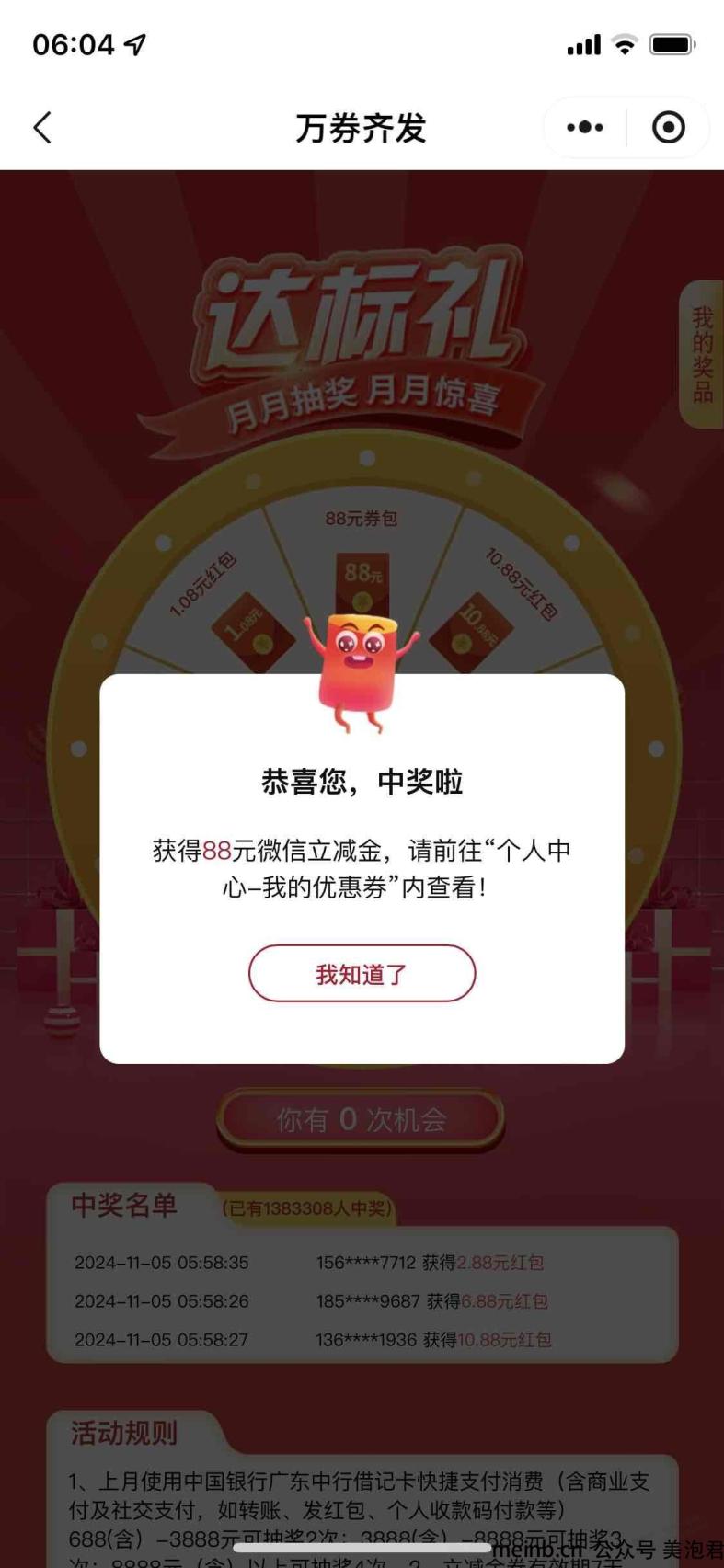Open the 我的奖品 side tab
Screen dimensions: 724x1568
(x=702, y=354)
